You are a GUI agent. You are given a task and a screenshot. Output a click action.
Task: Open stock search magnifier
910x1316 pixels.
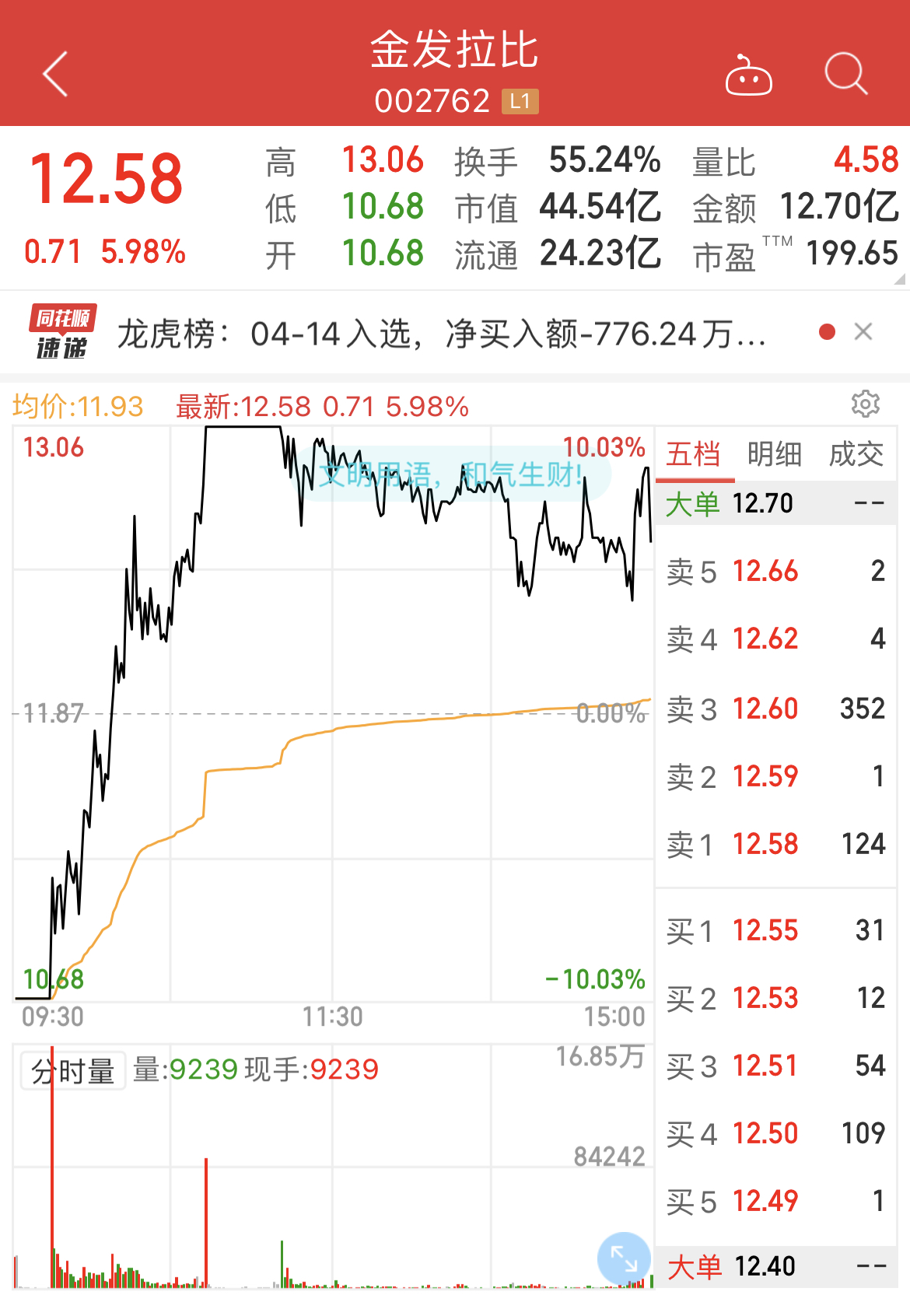tap(845, 75)
